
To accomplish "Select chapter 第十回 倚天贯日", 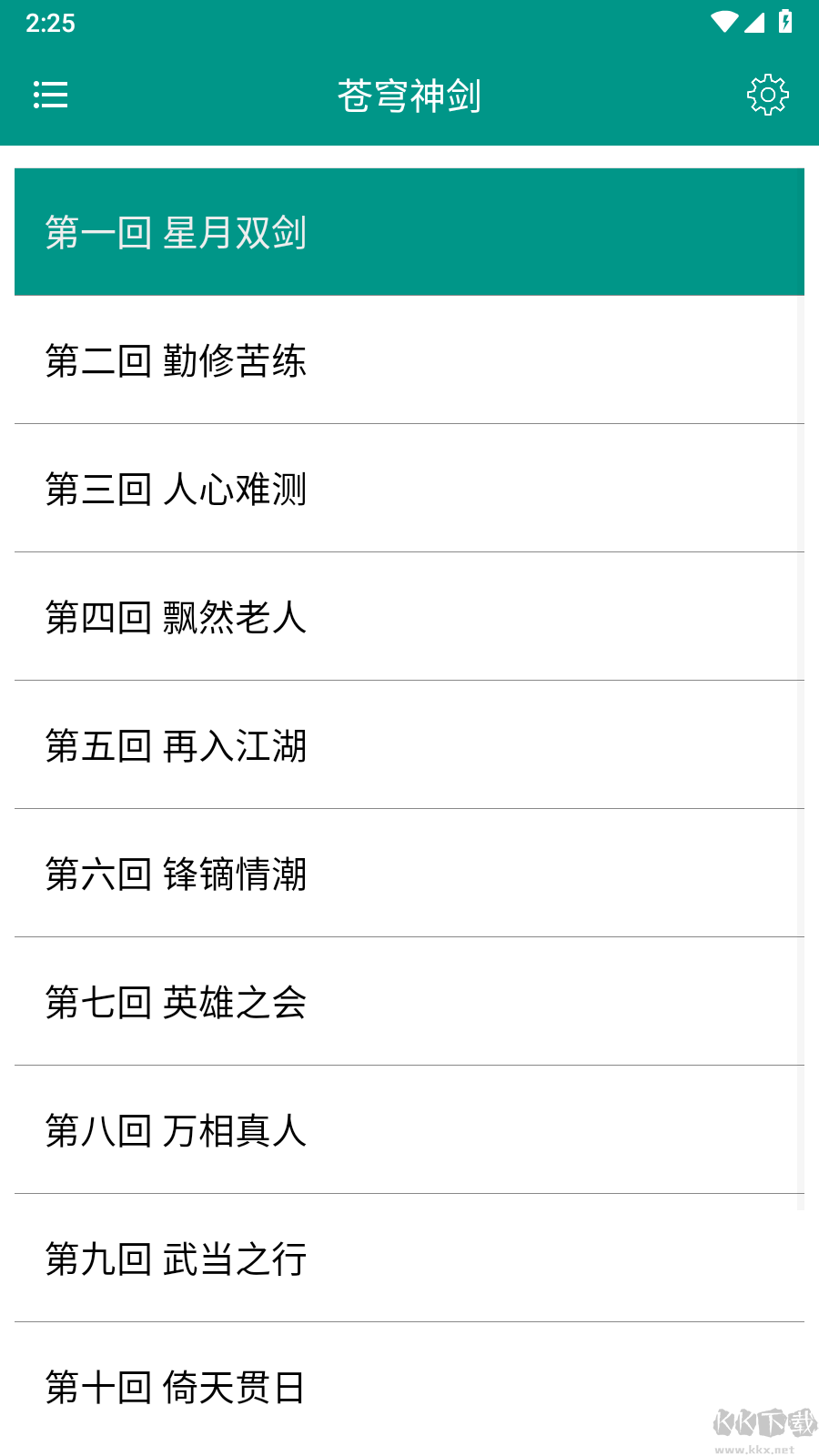I will (178, 1387).
